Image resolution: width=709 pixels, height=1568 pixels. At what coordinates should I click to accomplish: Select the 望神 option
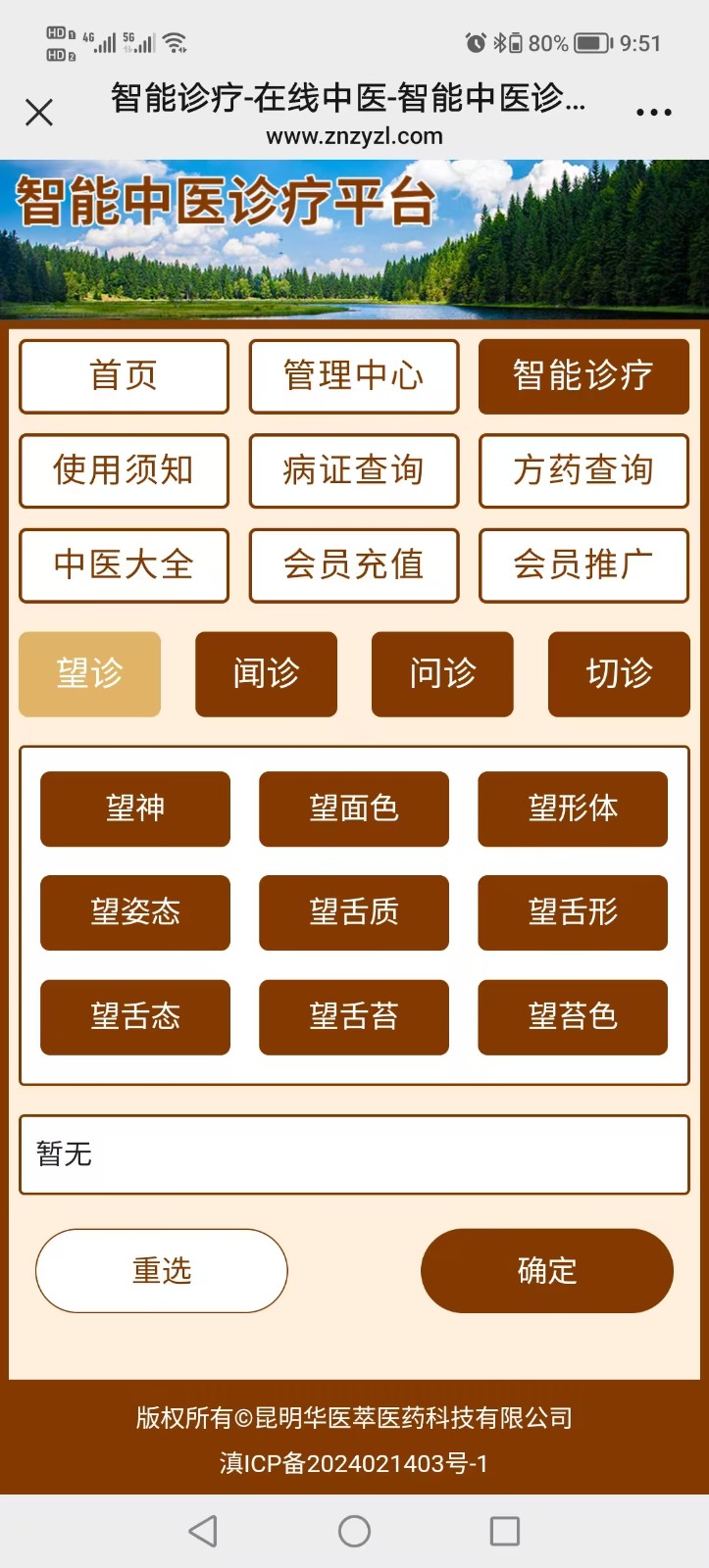[135, 808]
